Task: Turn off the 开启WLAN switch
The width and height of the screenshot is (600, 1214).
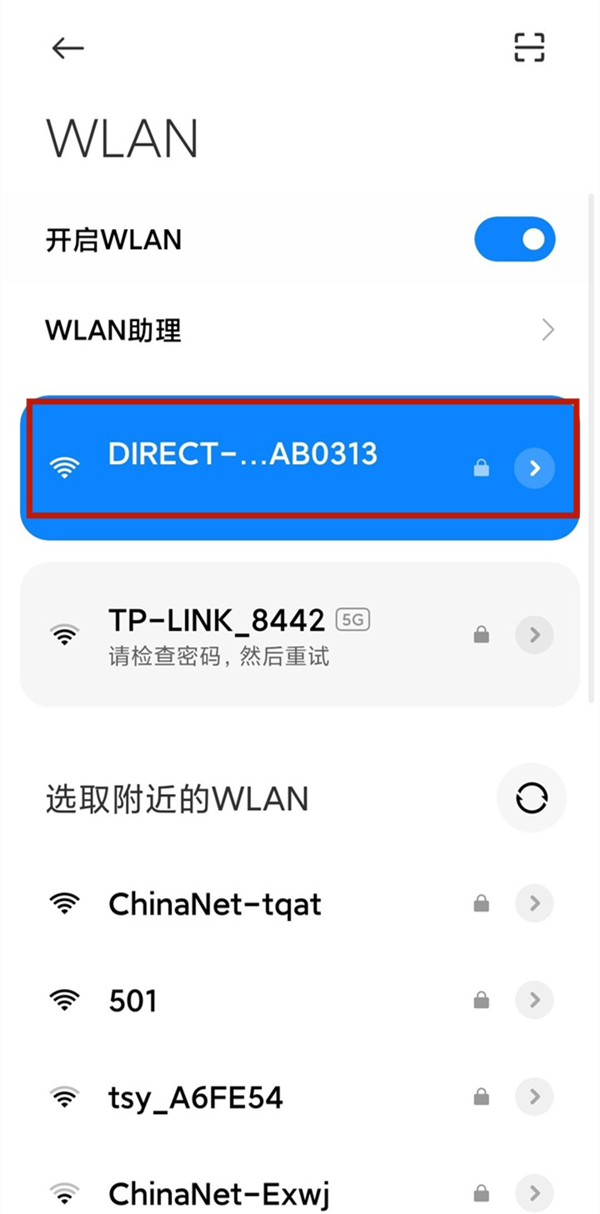Action: point(514,240)
